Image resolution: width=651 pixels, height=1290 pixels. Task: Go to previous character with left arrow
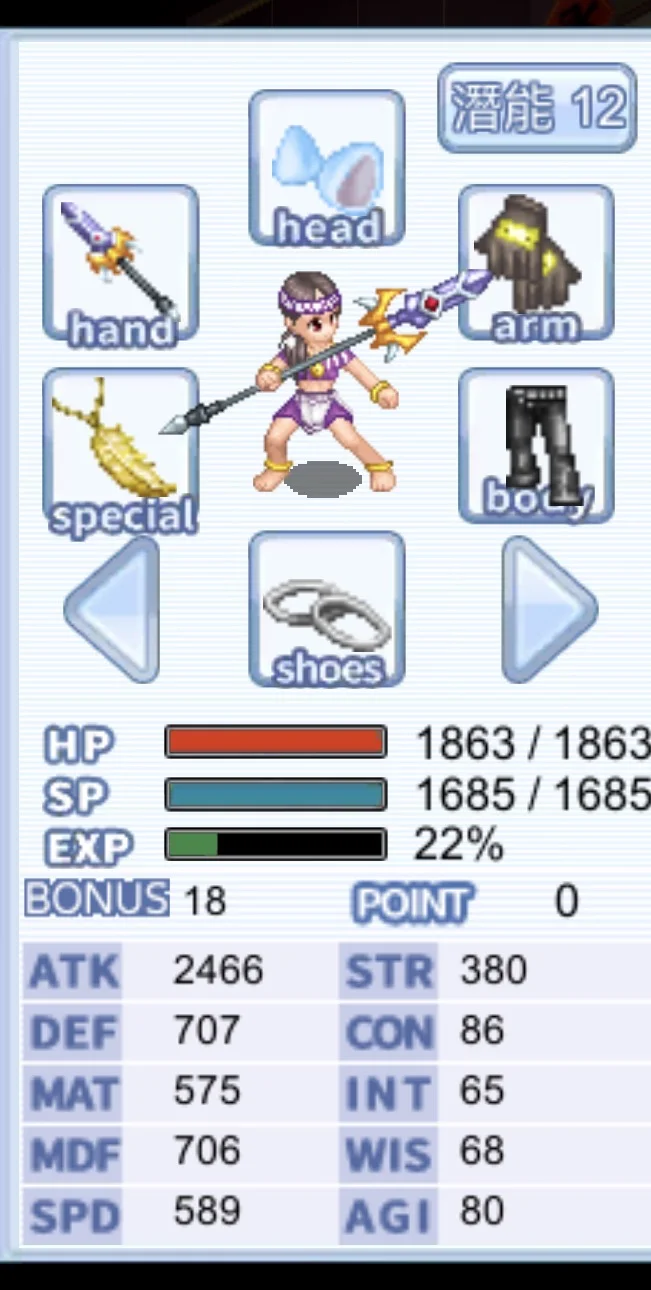[x=112, y=610]
